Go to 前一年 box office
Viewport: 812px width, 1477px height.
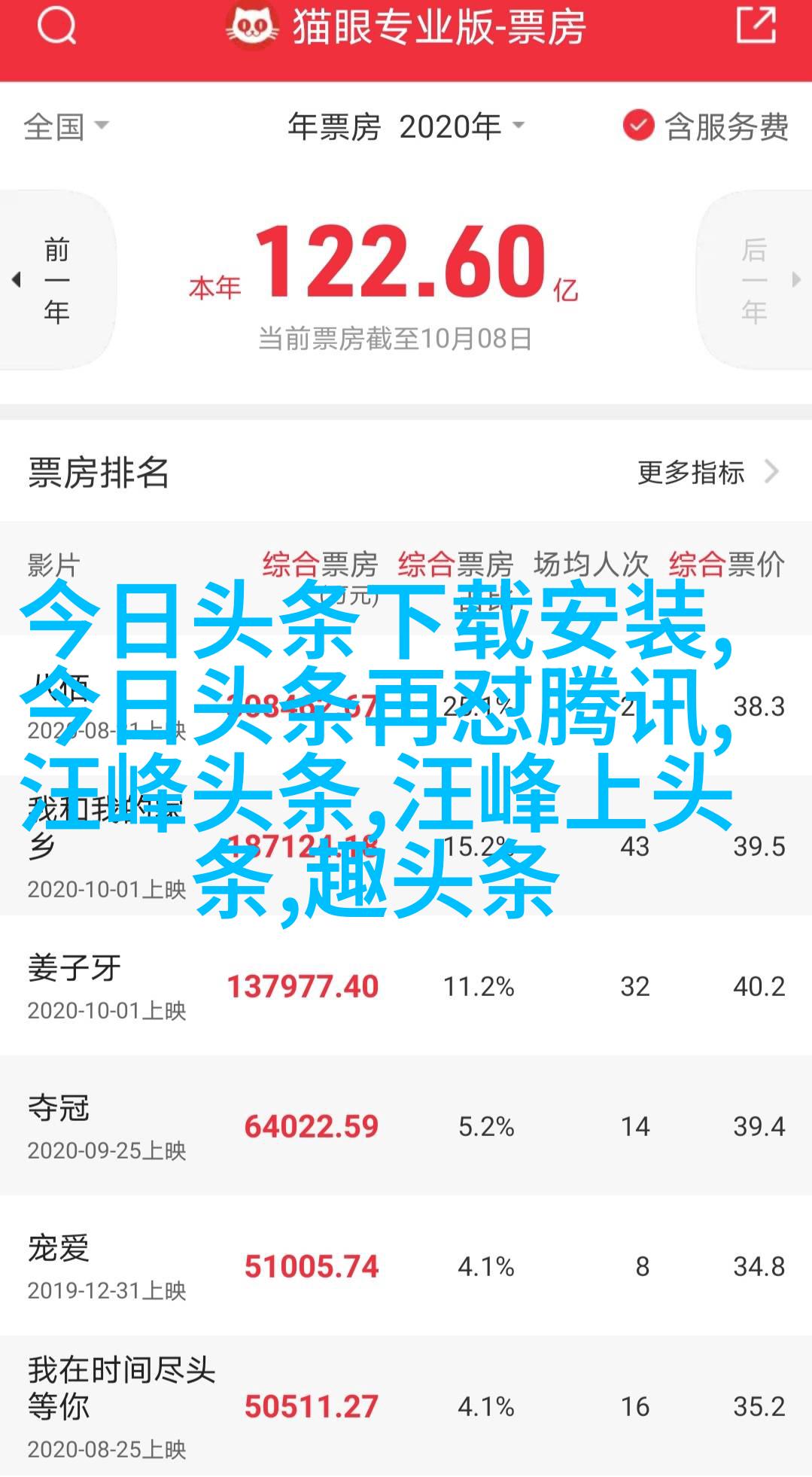coord(57,280)
